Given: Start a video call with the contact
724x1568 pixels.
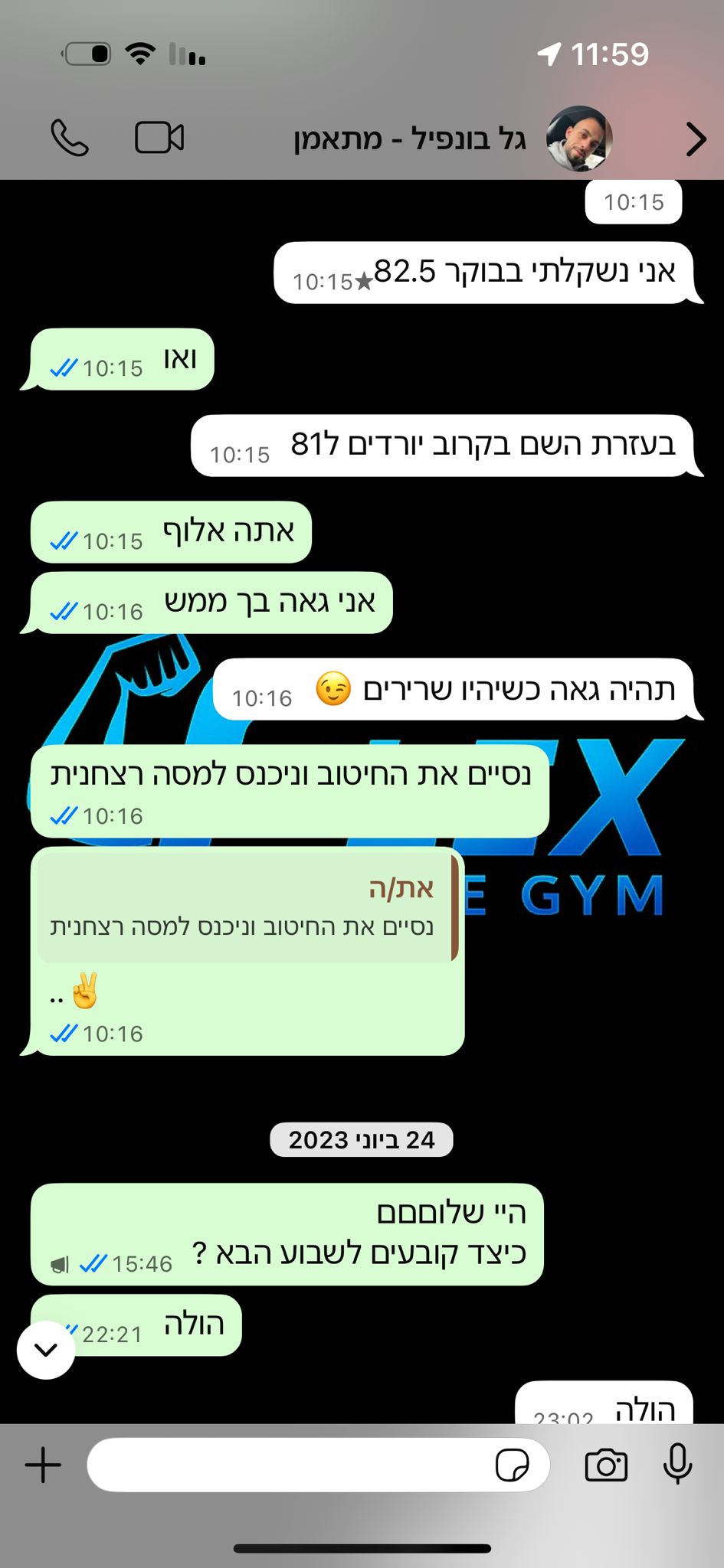Looking at the screenshot, I should pos(159,139).
